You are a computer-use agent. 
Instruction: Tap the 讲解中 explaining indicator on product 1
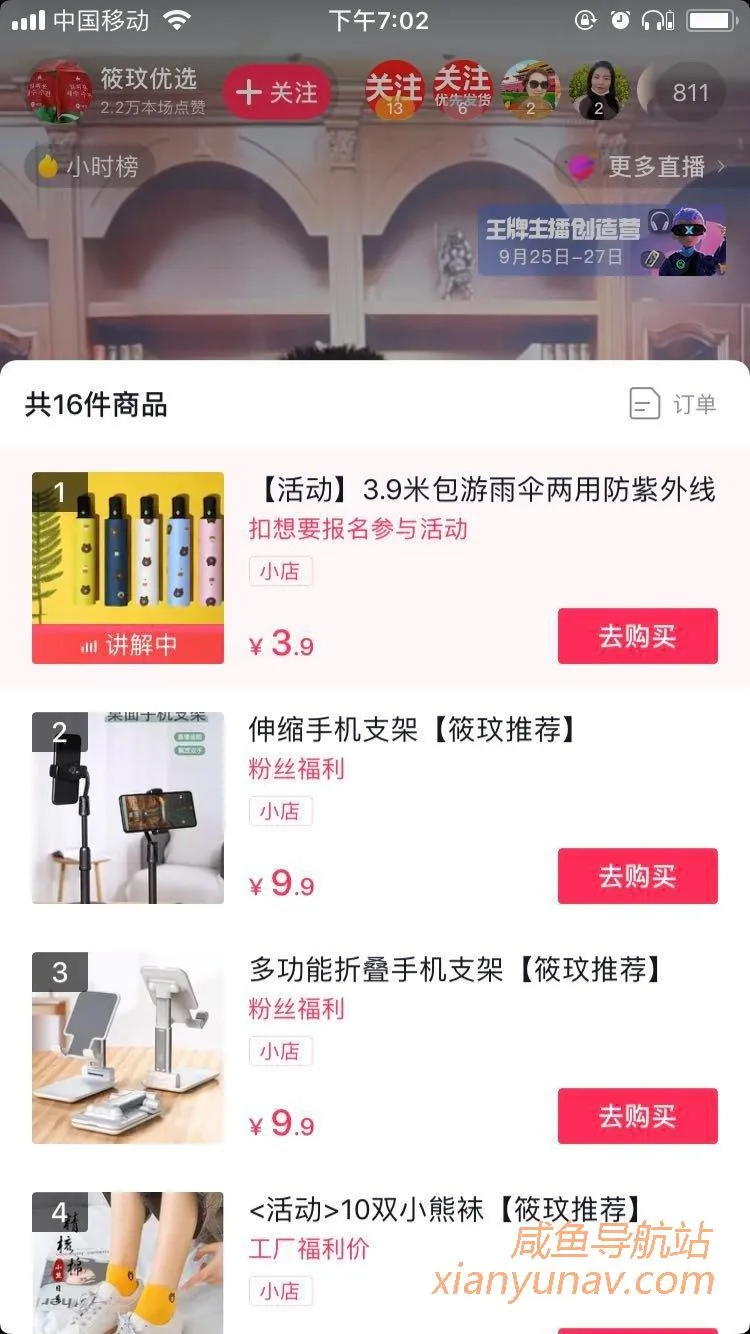(127, 645)
